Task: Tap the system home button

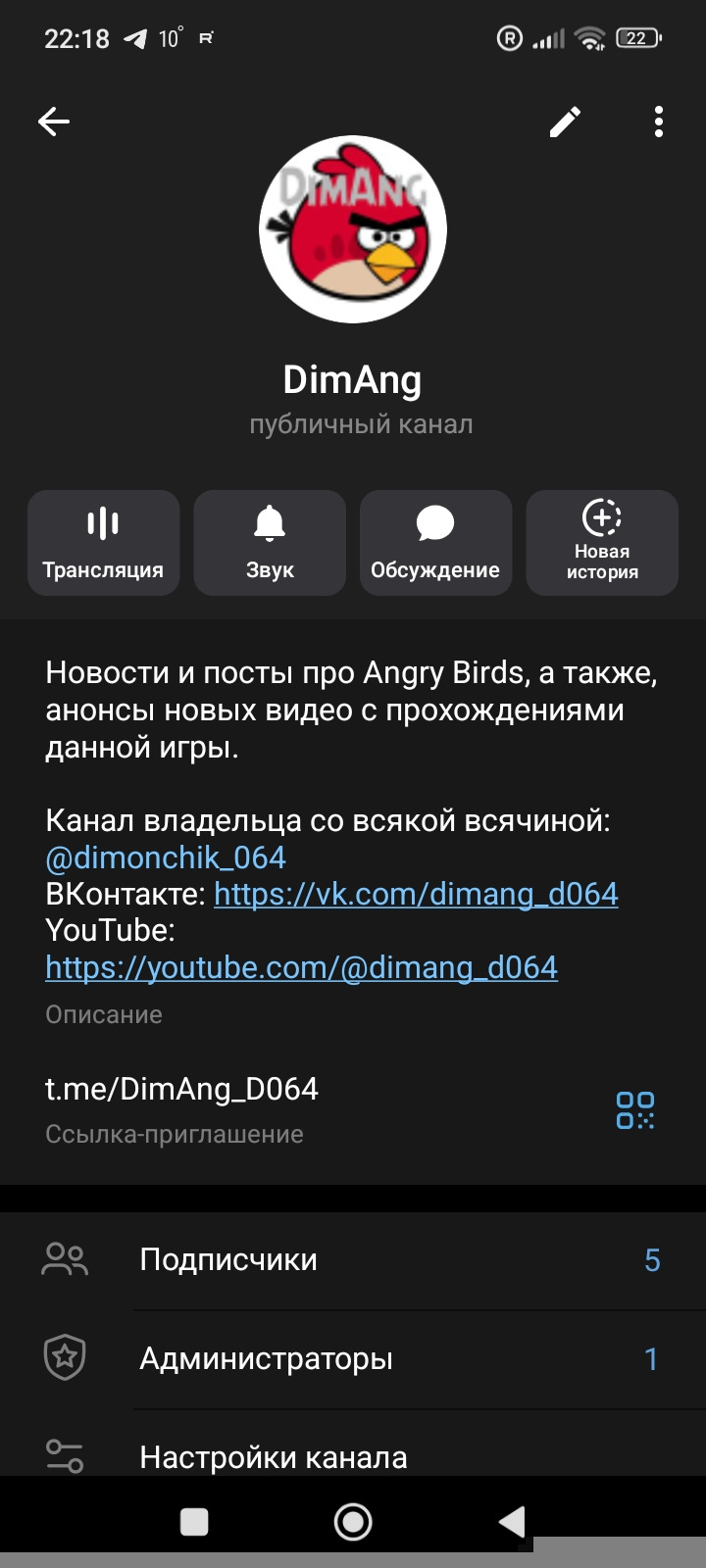Action: (x=353, y=1522)
